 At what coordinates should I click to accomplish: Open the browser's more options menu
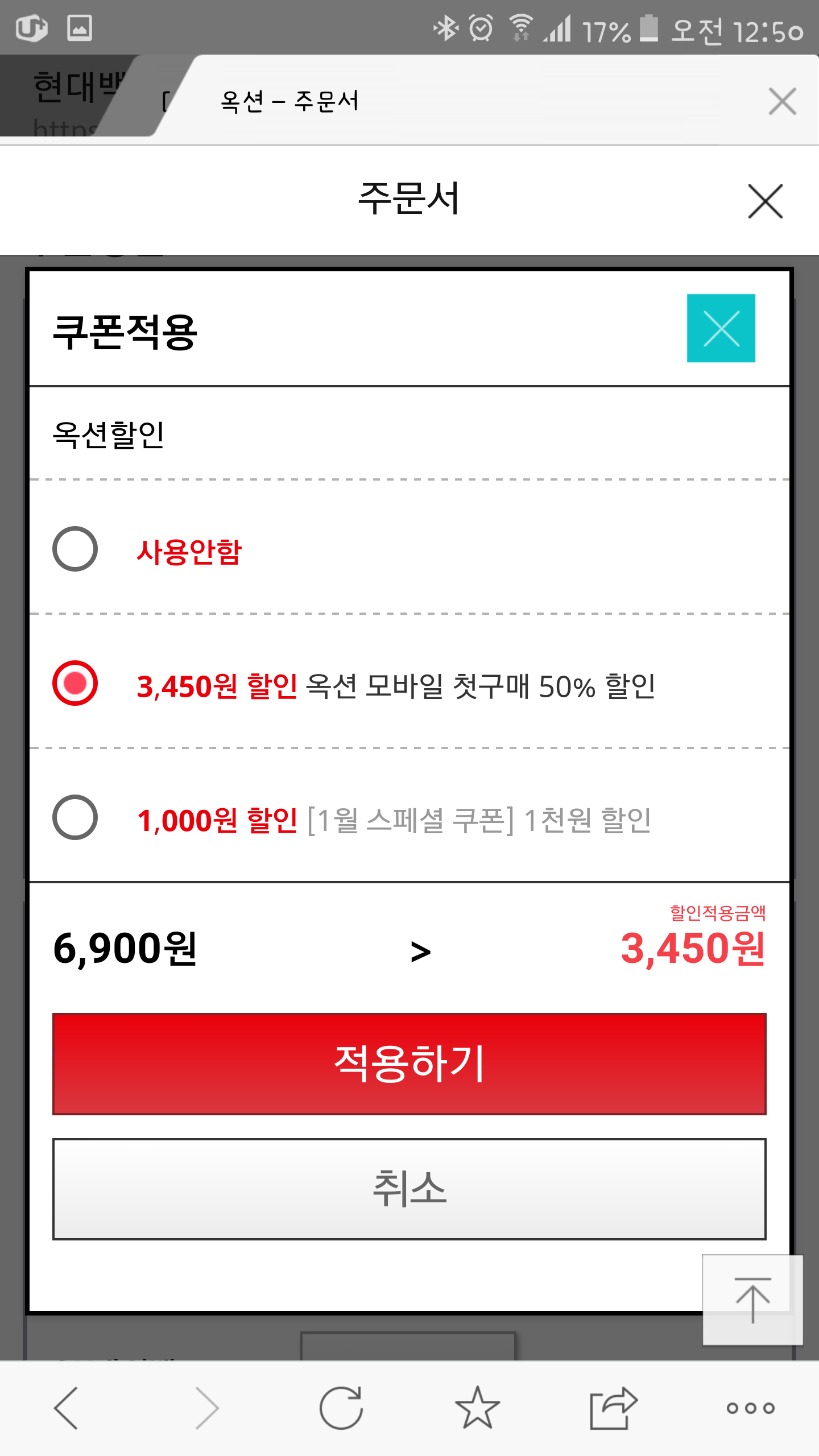tap(750, 1408)
